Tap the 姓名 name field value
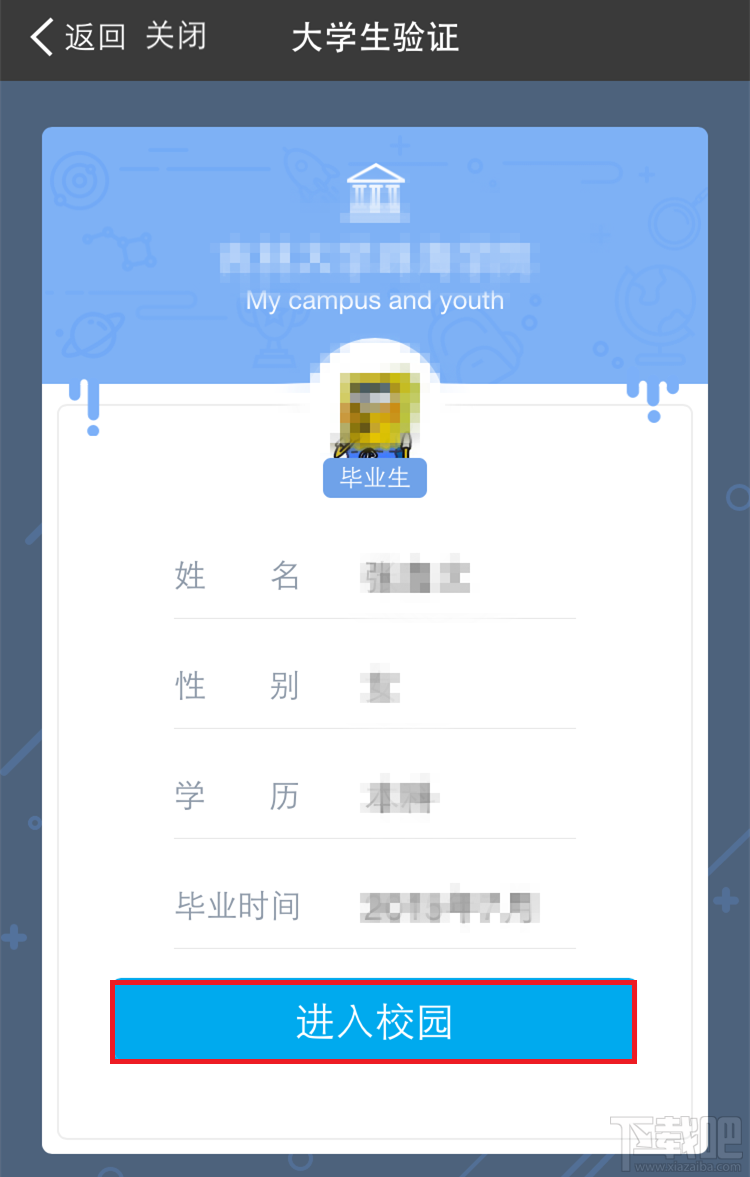This screenshot has height=1177, width=750. 417,575
